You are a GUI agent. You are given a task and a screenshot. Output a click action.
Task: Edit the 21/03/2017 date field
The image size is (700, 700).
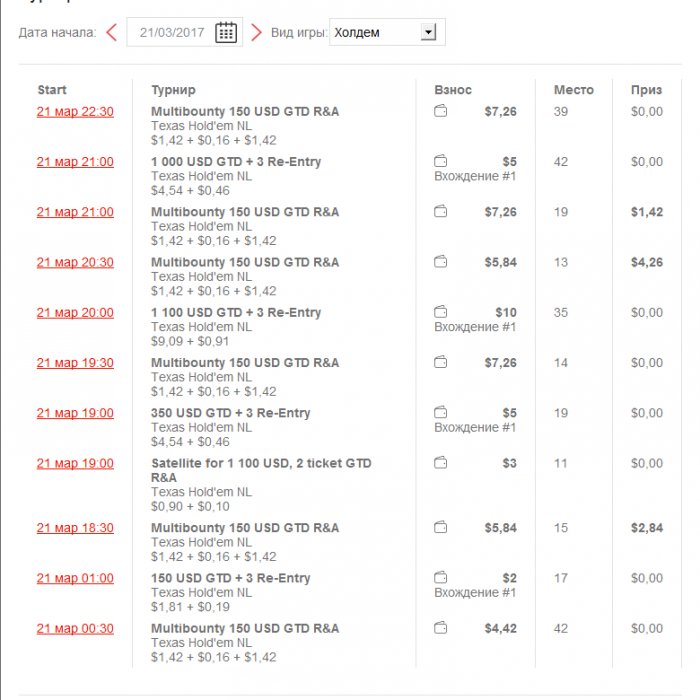[x=172, y=32]
